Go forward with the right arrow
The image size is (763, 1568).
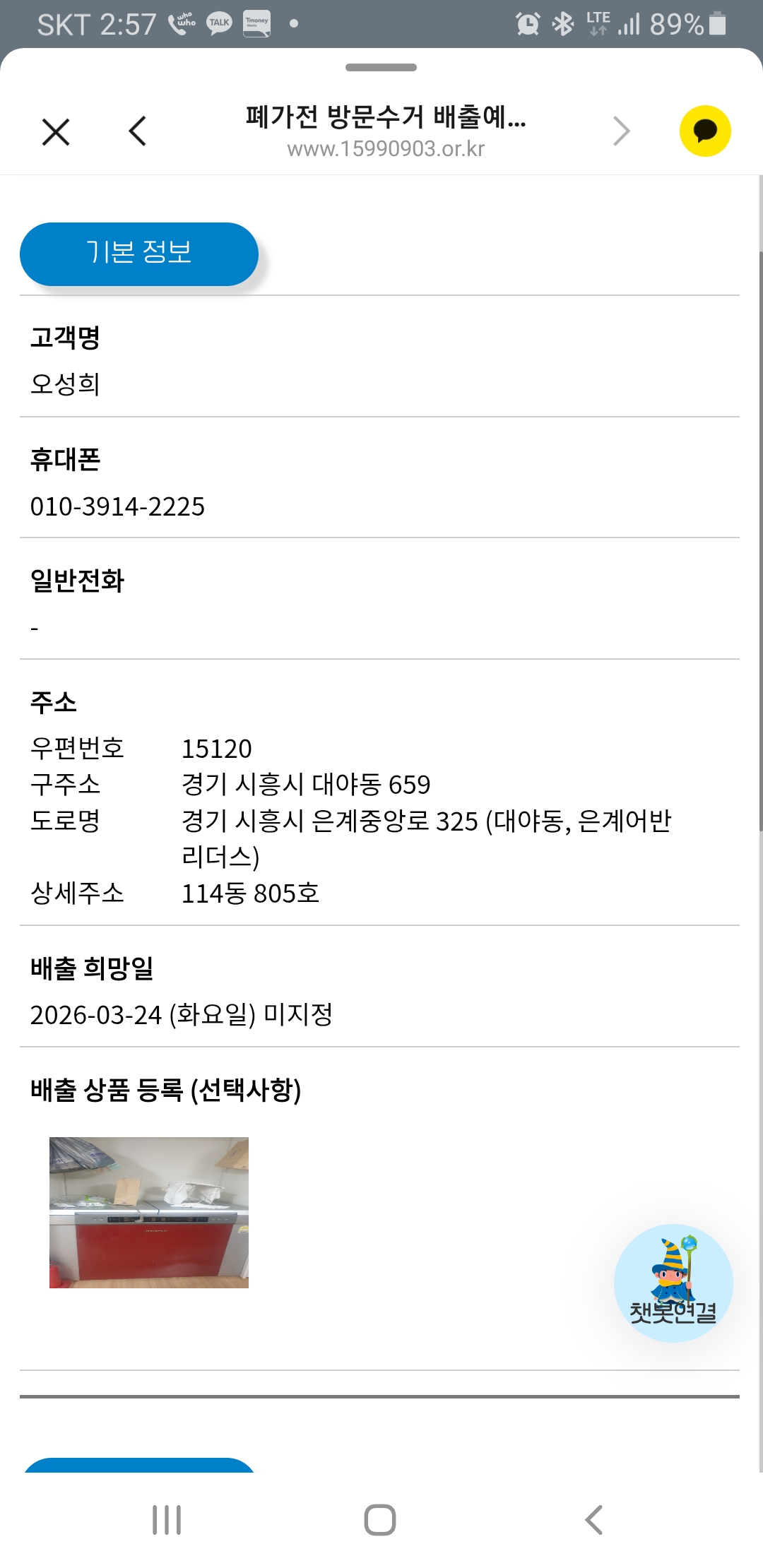tap(621, 131)
